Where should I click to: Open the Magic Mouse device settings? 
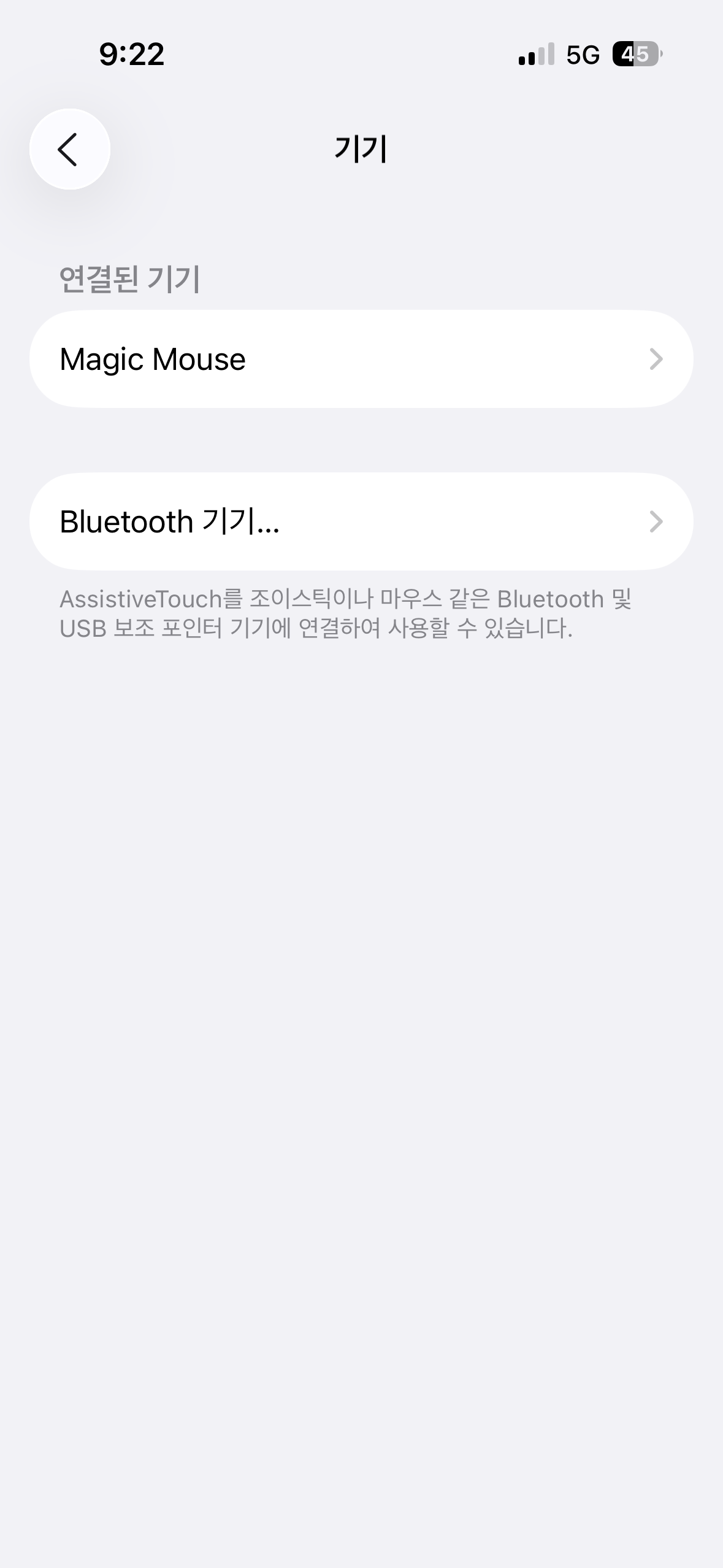361,359
